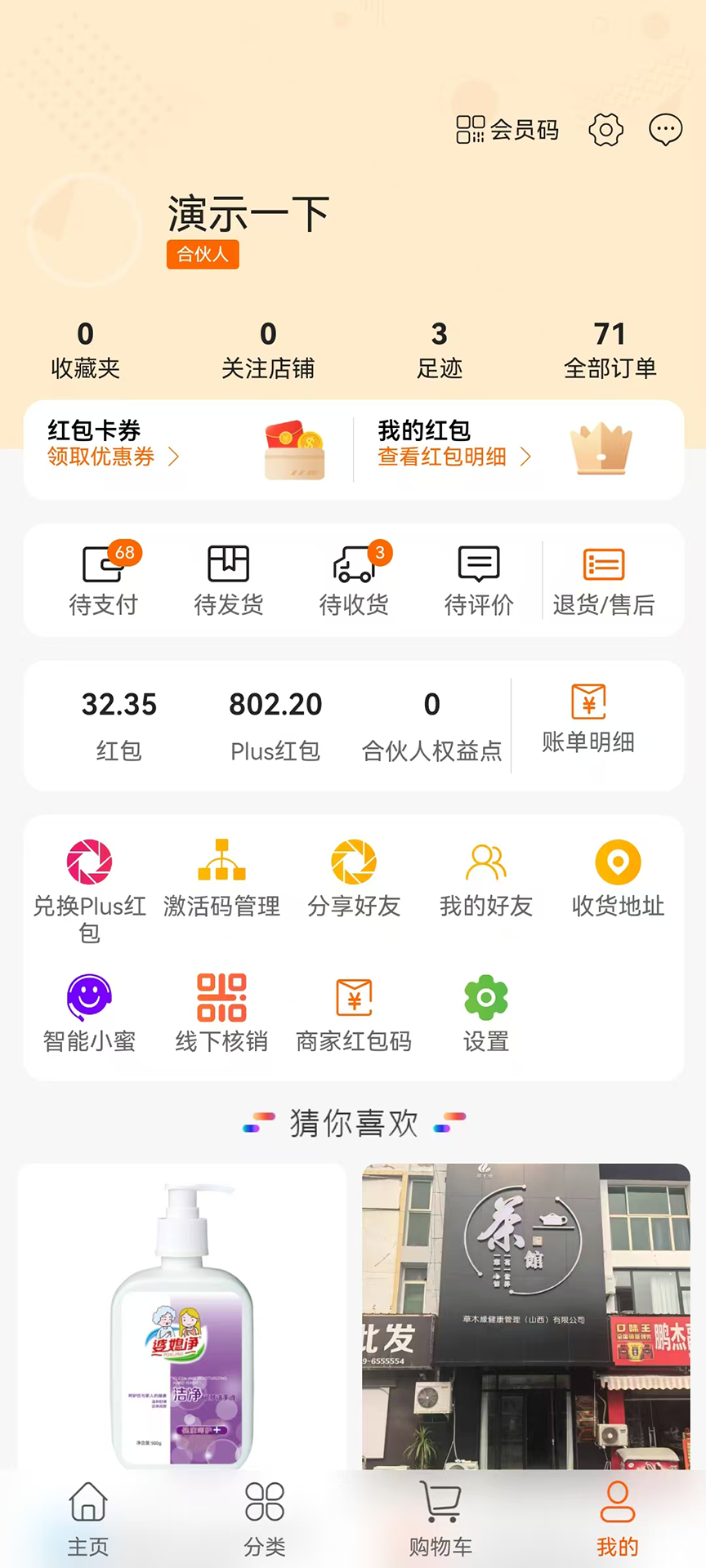Check the 待发货 awaiting shipment orders
This screenshot has width=706, height=1568.
(229, 580)
